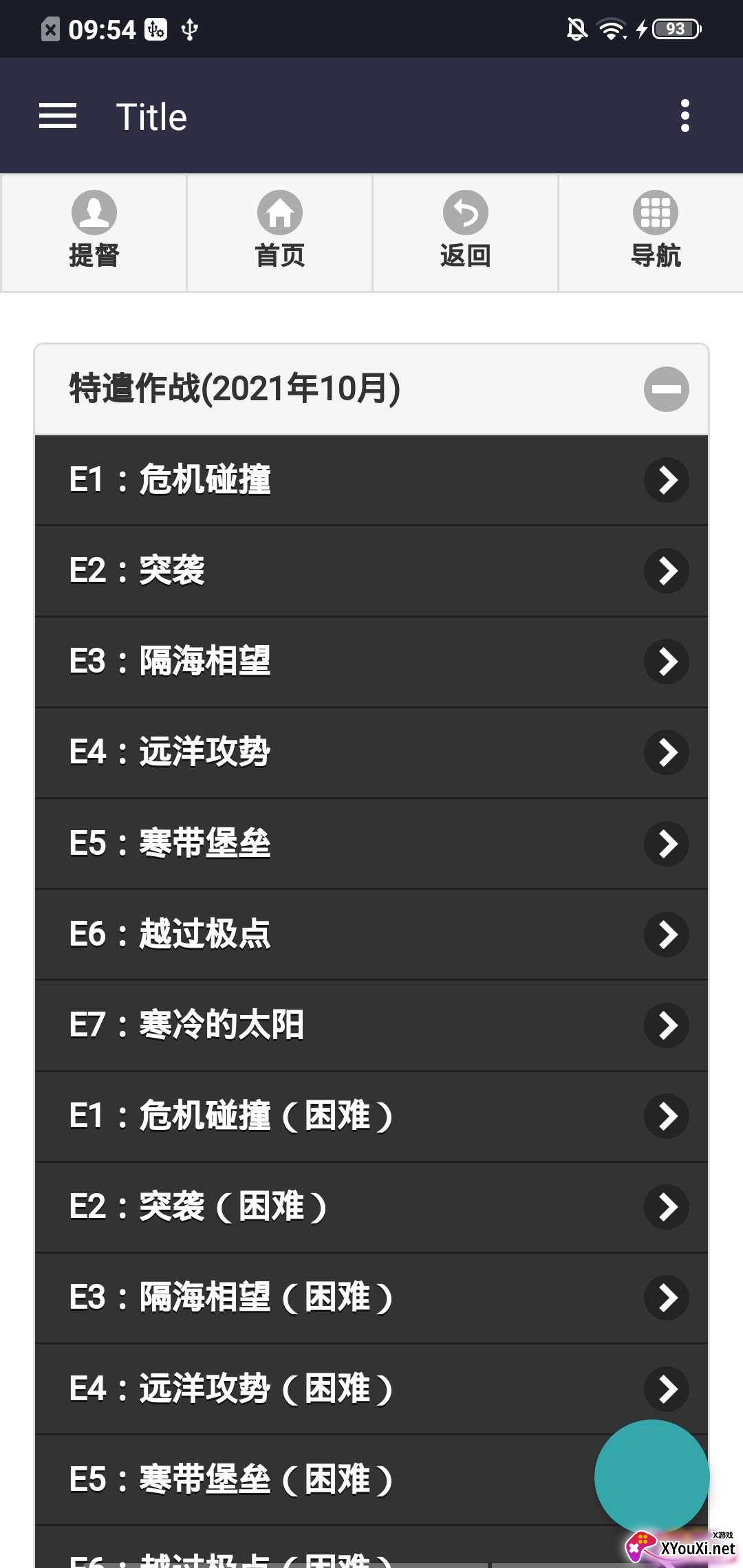Open the three-dot overflow menu
The height and width of the screenshot is (1568, 743).
pyautogui.click(x=685, y=116)
